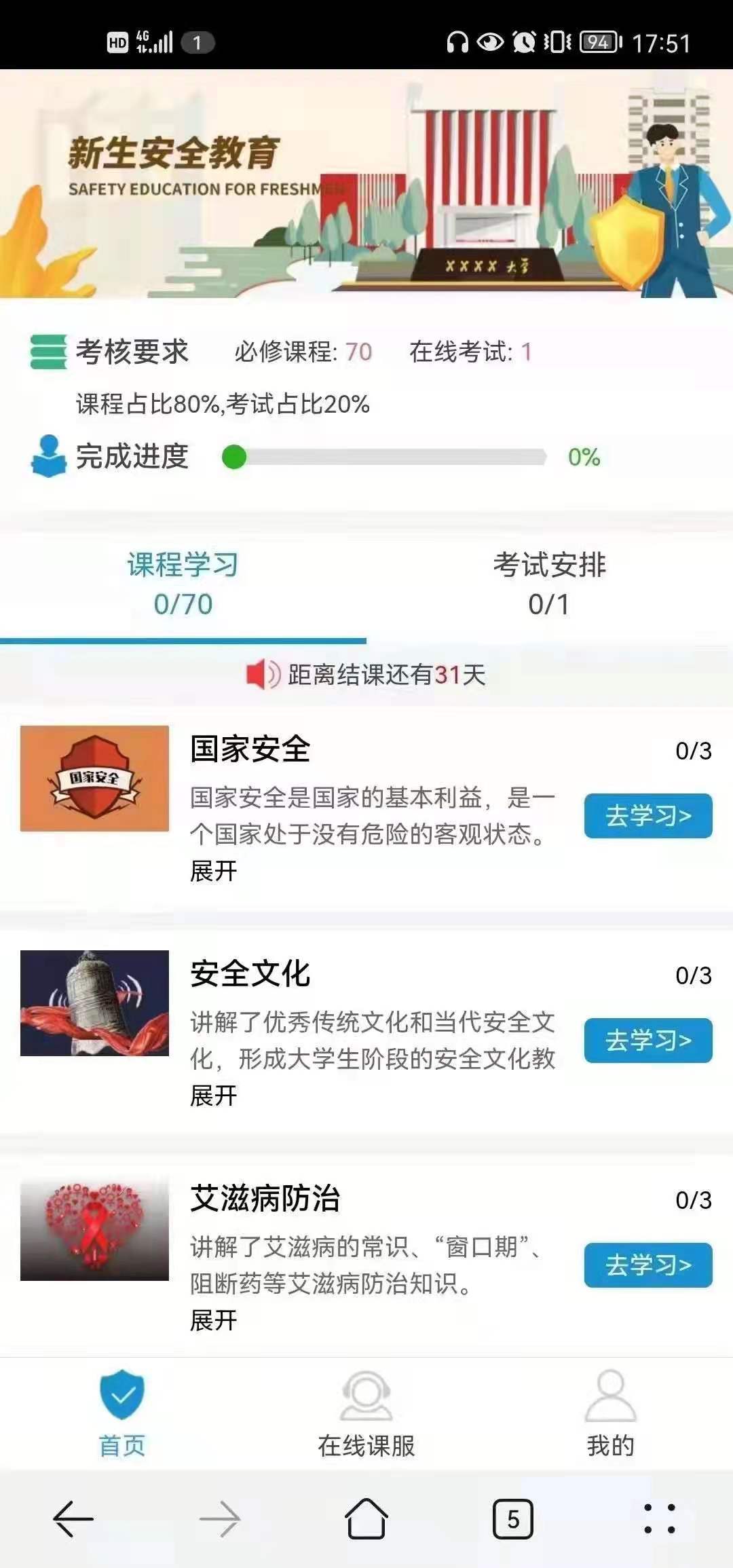Go study the 艾滋病防治 course

647,1265
